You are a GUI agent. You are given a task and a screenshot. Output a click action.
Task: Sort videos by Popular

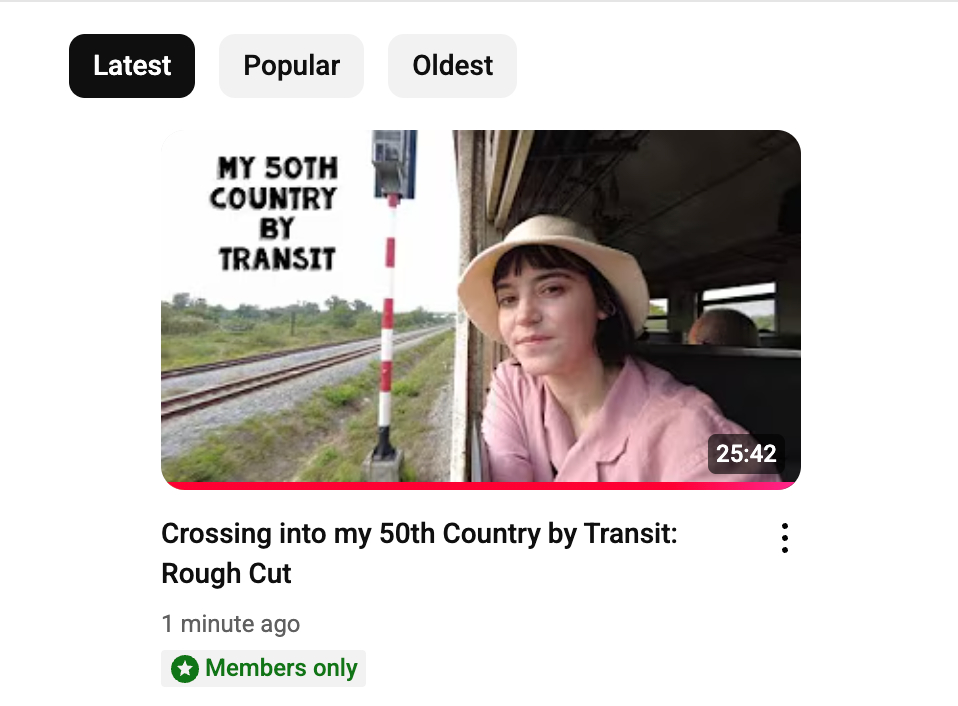click(291, 66)
